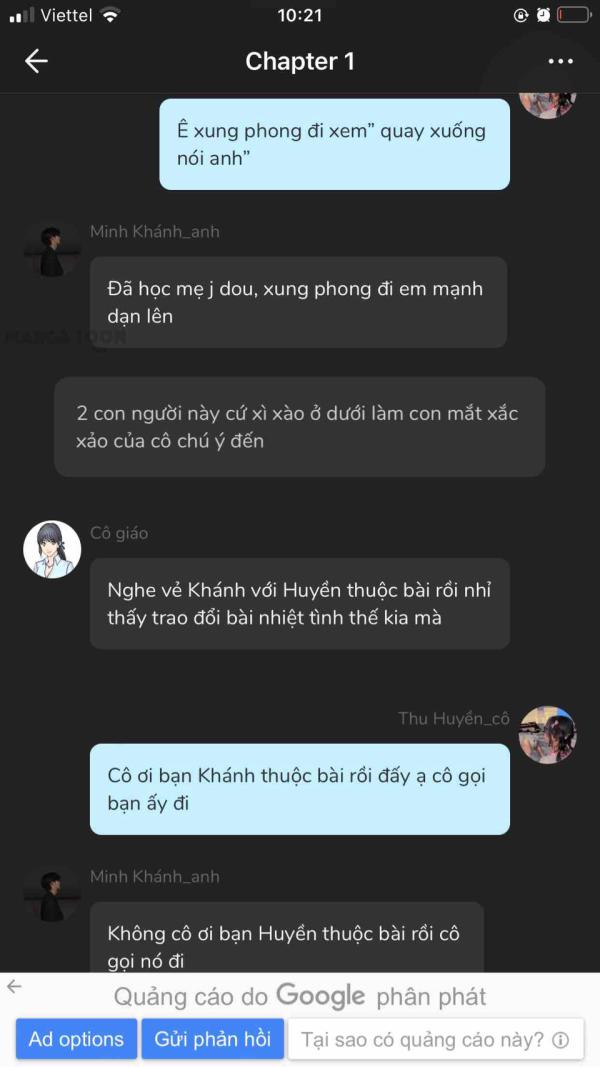
Task: Go back from Chapter 1
Action: click(36, 62)
